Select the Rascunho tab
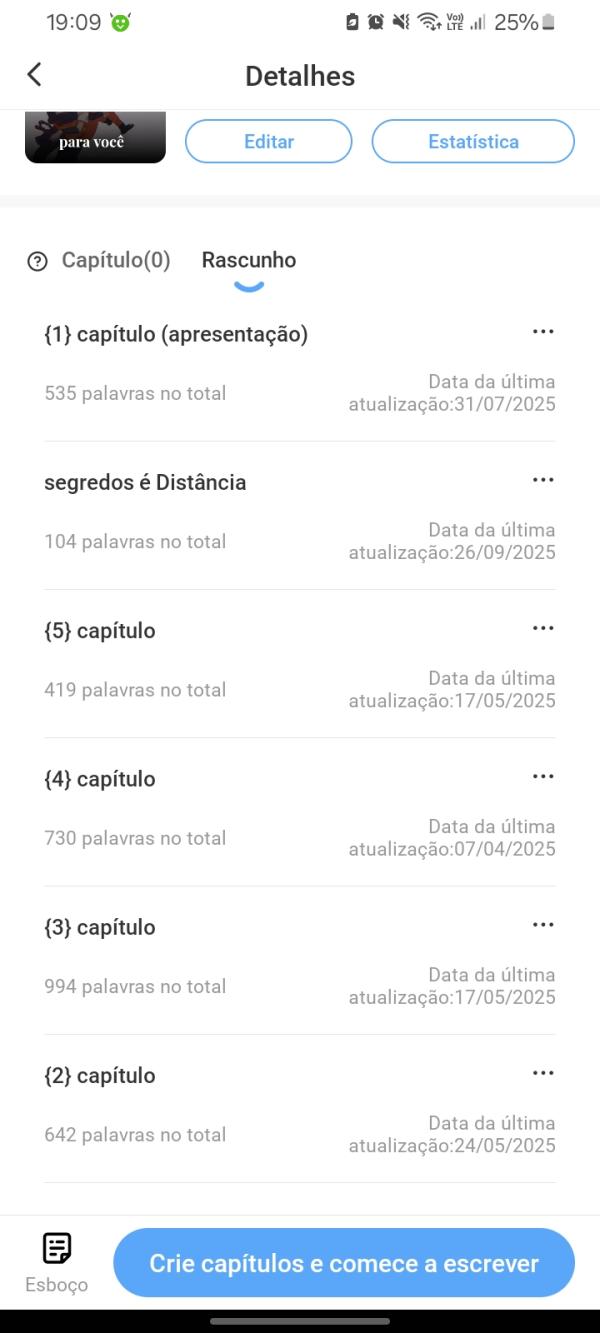 click(249, 260)
